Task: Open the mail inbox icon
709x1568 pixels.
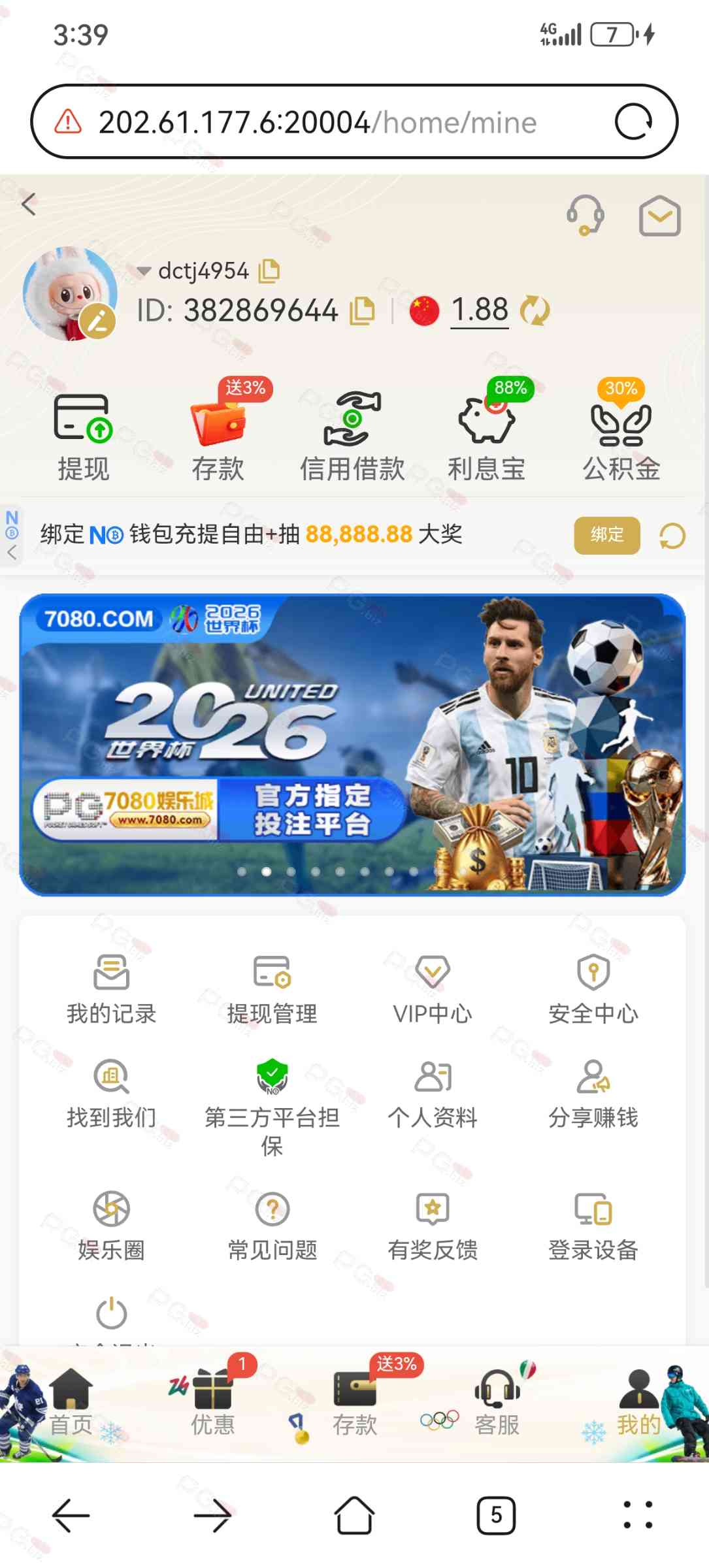Action: tap(659, 216)
